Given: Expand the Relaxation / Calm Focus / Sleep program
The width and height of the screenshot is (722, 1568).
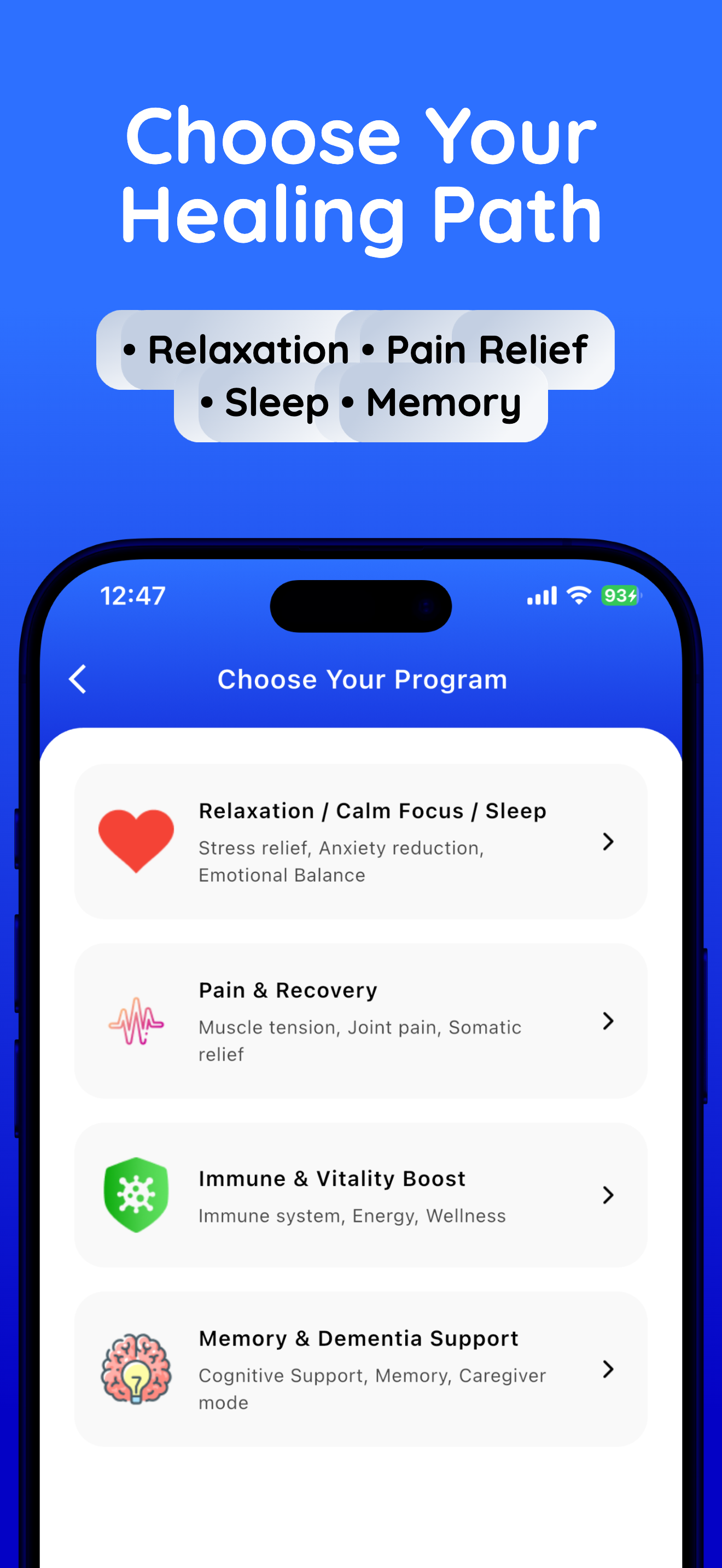Looking at the screenshot, I should (609, 842).
